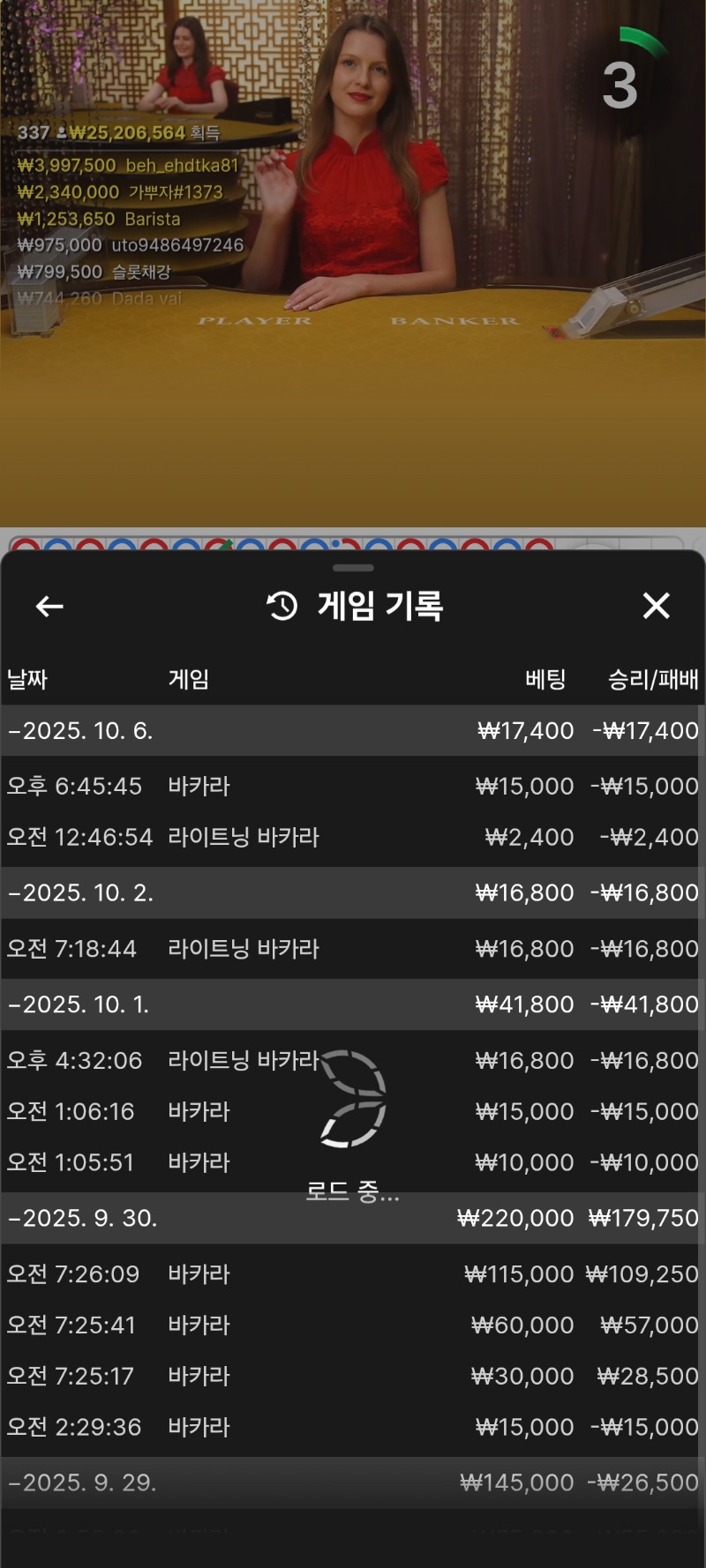Open the 오전 12:46:54 라이트닝 바카라 record
706x1568 pixels.
[353, 837]
